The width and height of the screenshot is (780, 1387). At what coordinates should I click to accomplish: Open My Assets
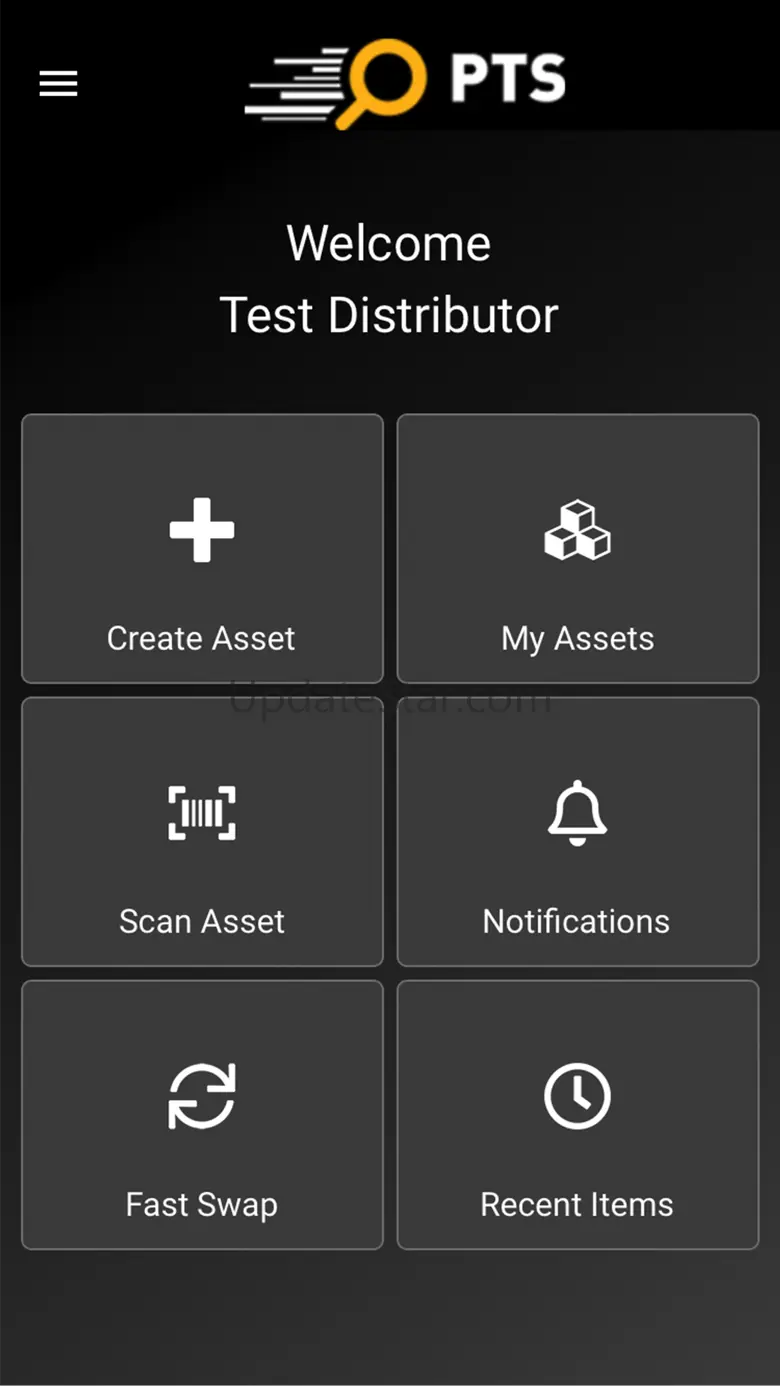tap(578, 549)
